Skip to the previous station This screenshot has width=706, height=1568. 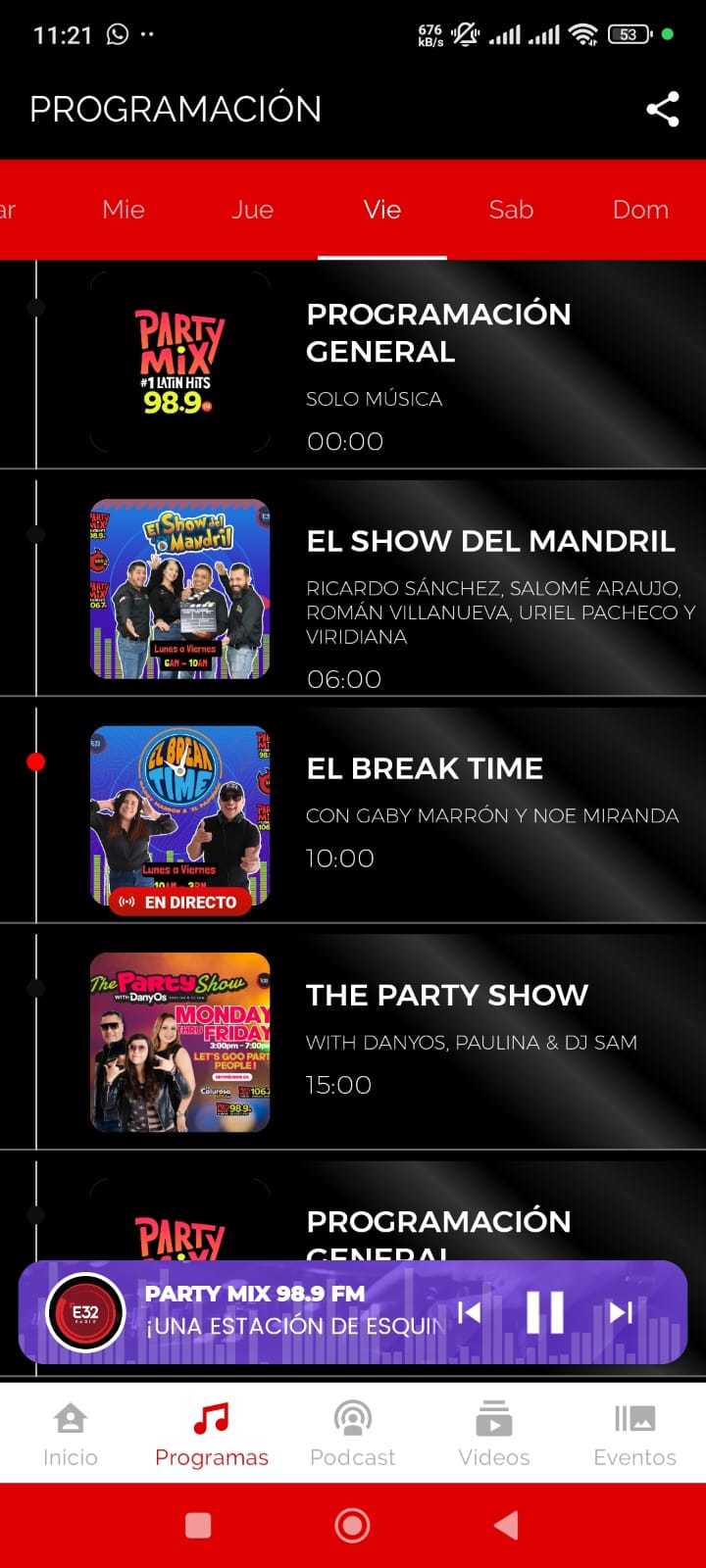470,1312
